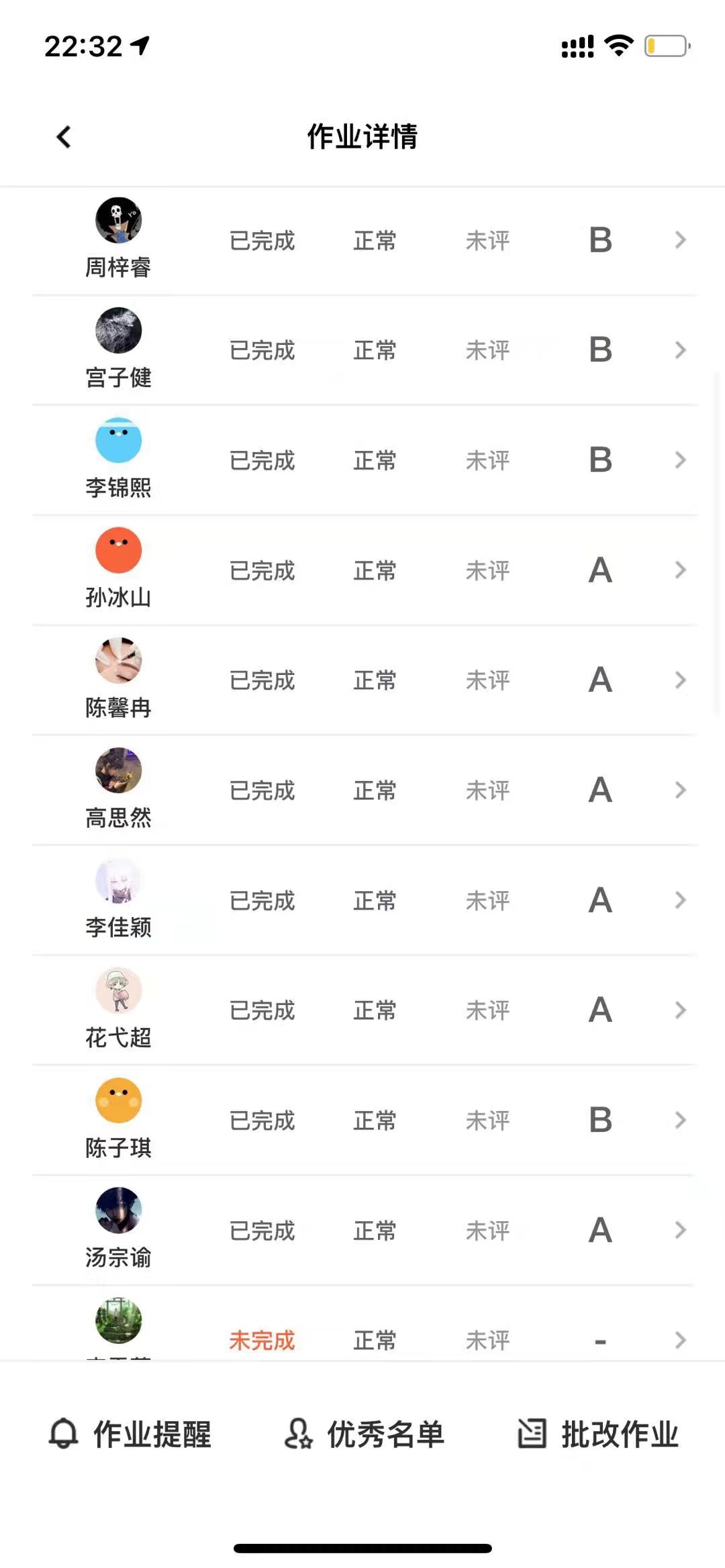Tap 作业提醒 to send reminder
The image size is (725, 1568).
(x=130, y=1434)
